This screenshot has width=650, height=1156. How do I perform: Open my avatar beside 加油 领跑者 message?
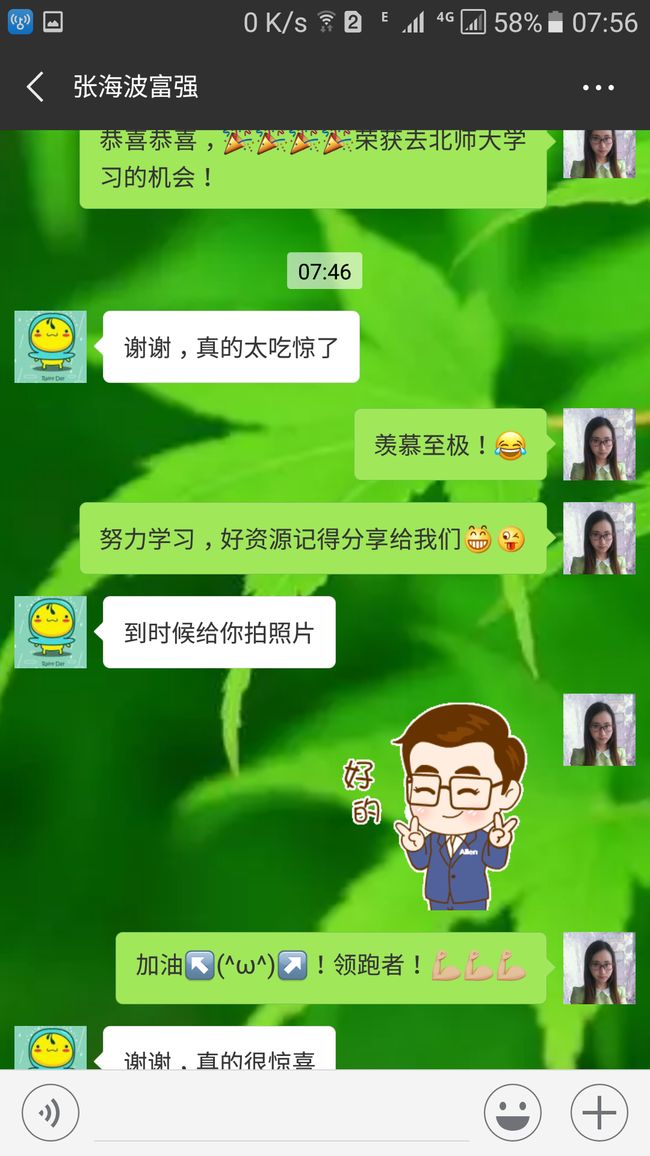[599, 968]
